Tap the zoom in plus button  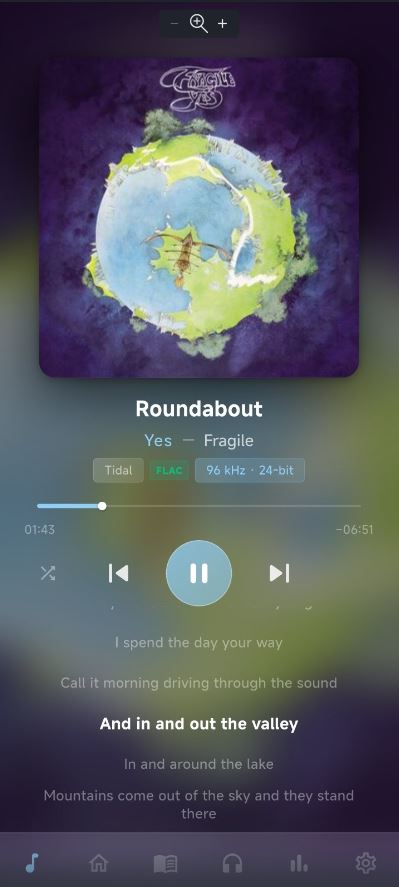(x=222, y=24)
